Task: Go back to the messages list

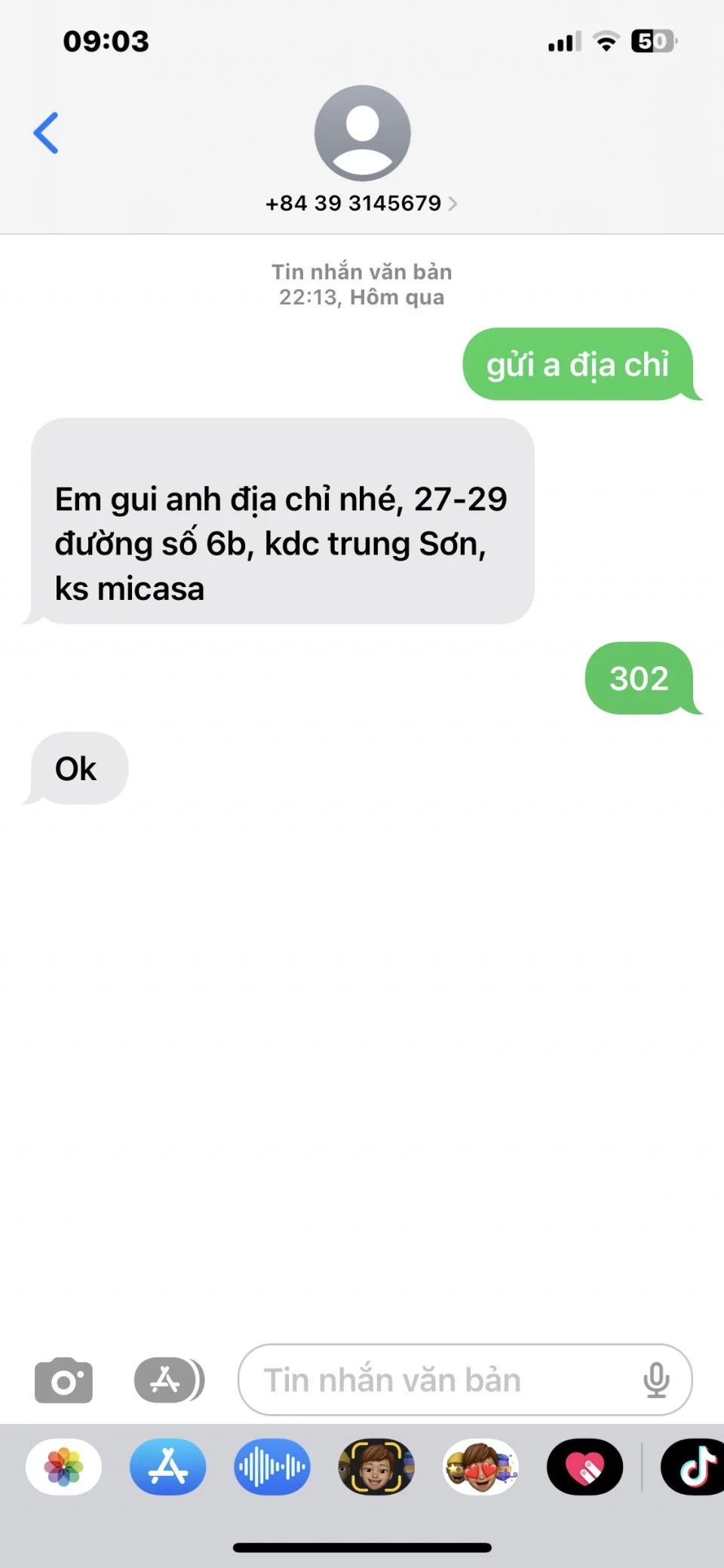Action: (46, 133)
